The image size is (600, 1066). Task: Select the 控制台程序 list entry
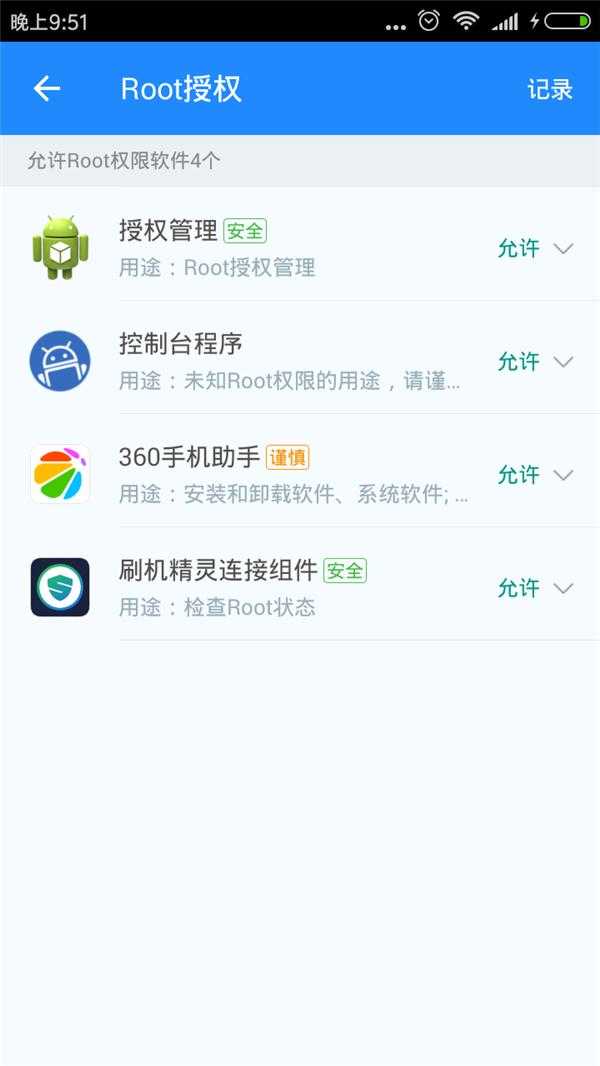click(x=300, y=358)
